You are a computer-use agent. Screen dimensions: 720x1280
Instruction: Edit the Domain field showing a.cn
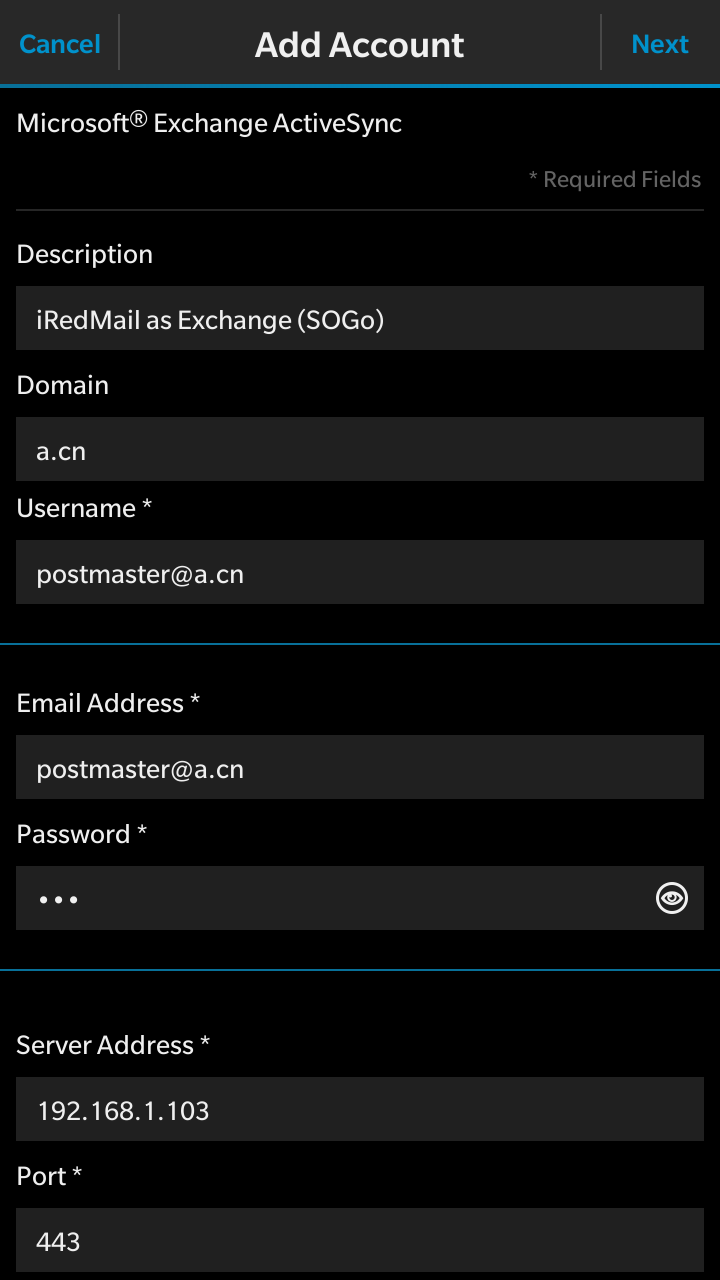tap(360, 449)
